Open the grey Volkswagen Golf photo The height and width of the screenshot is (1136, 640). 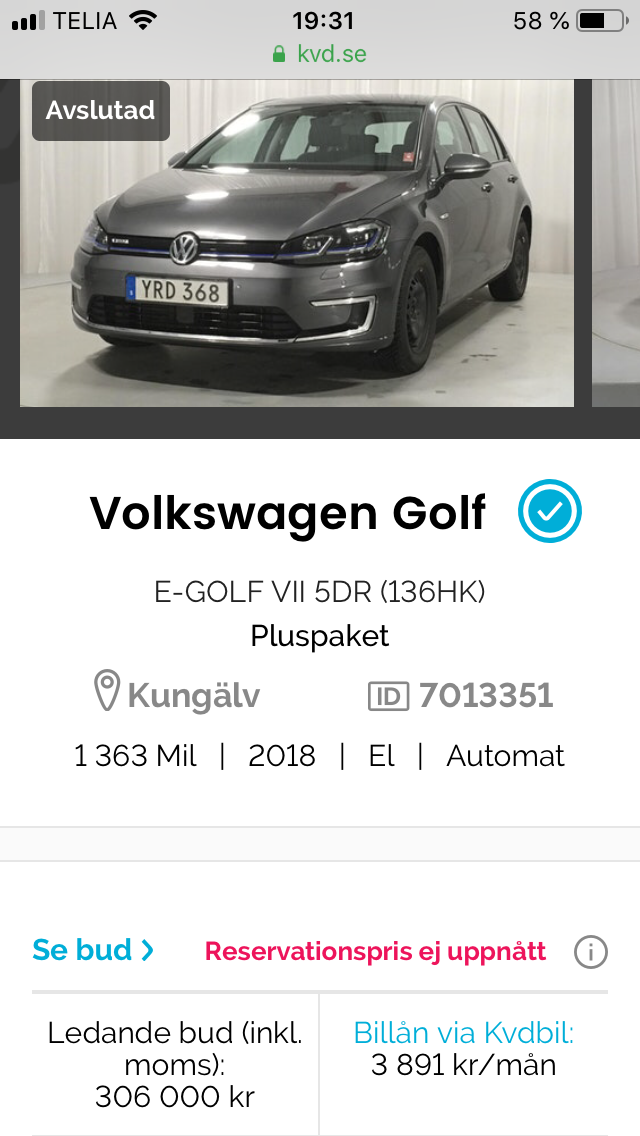coord(297,243)
